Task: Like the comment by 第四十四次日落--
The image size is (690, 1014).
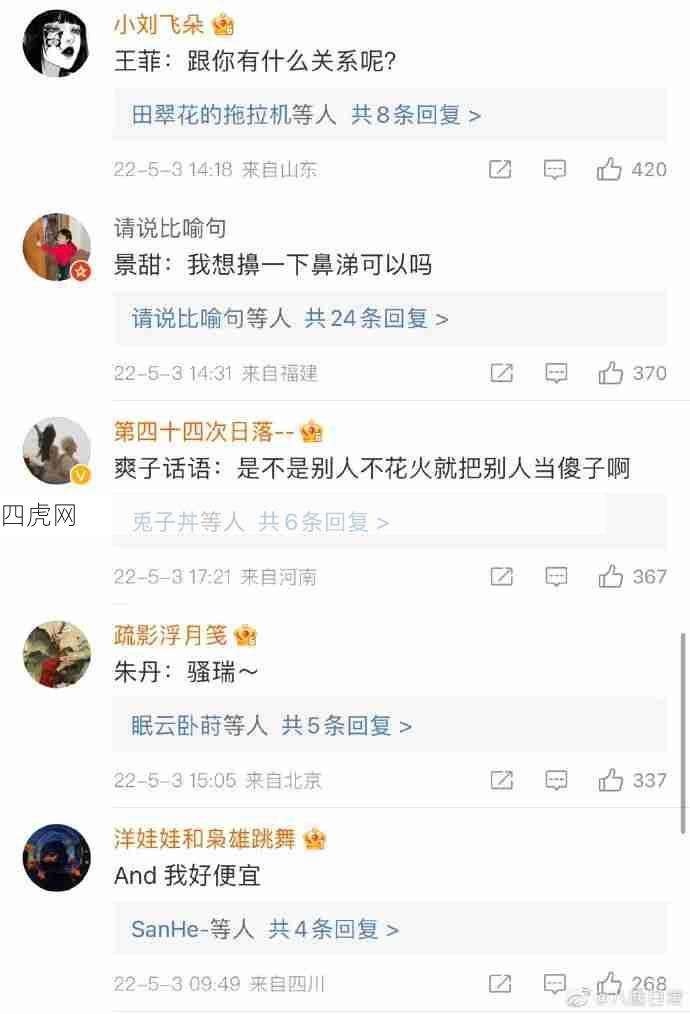Action: tap(610, 577)
